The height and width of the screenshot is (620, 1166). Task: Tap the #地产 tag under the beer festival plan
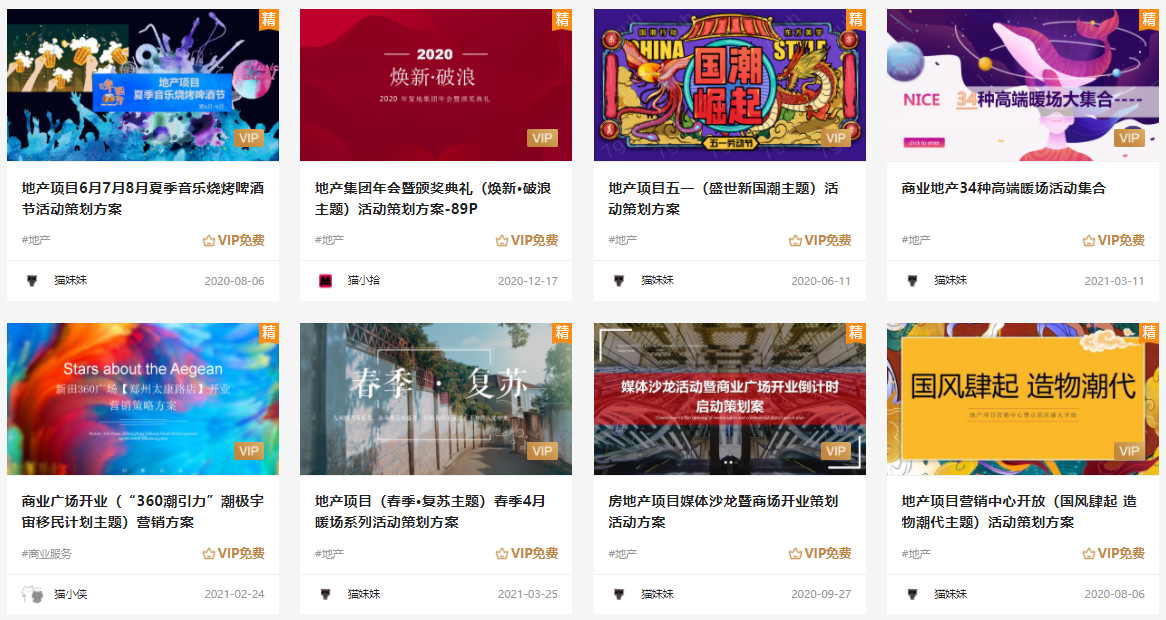coord(36,241)
